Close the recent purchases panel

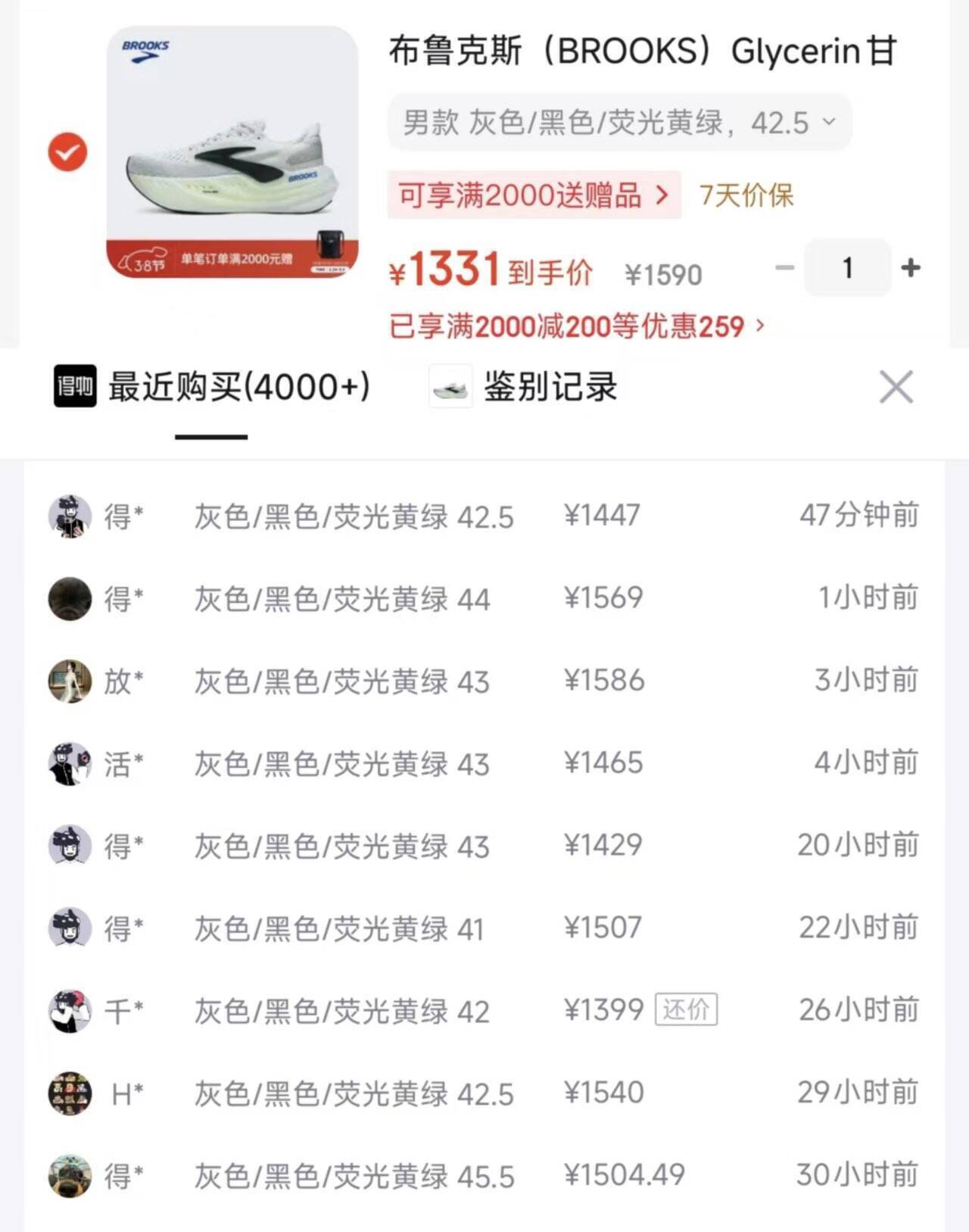[x=896, y=388]
